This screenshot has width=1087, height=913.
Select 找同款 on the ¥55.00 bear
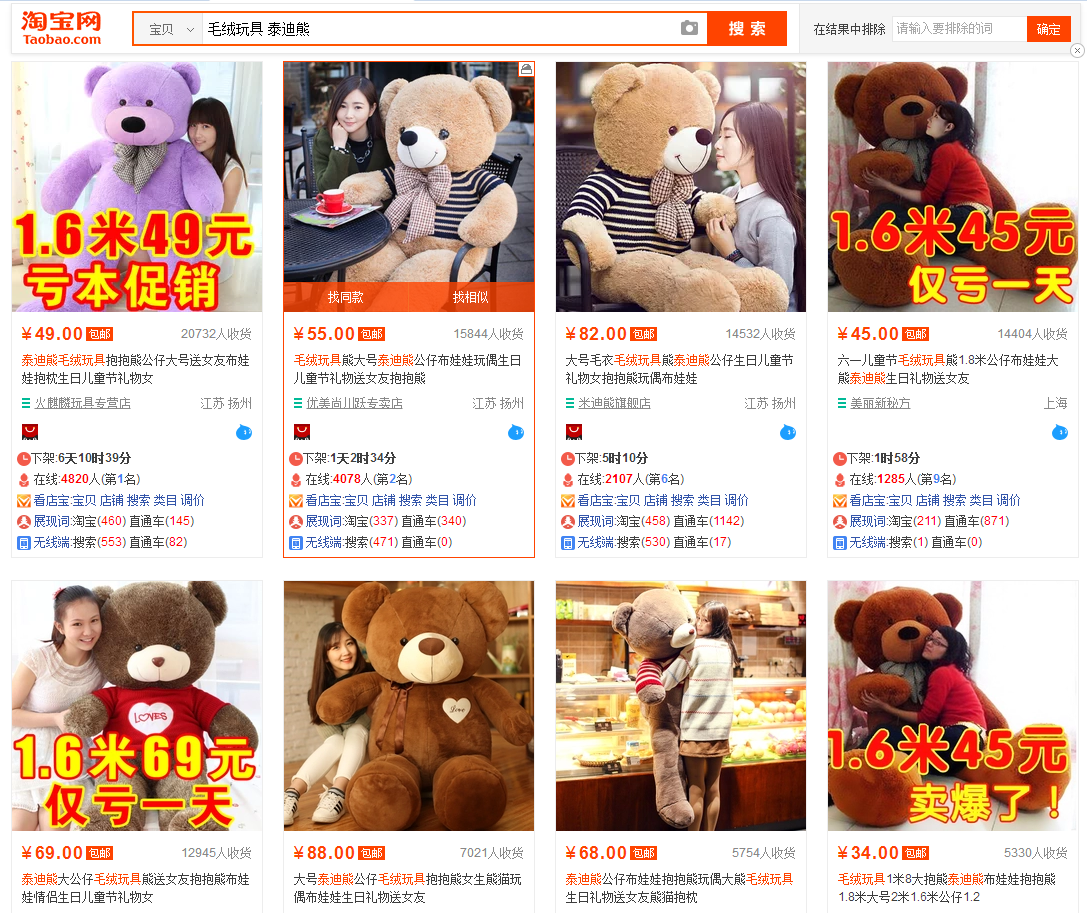[346, 297]
